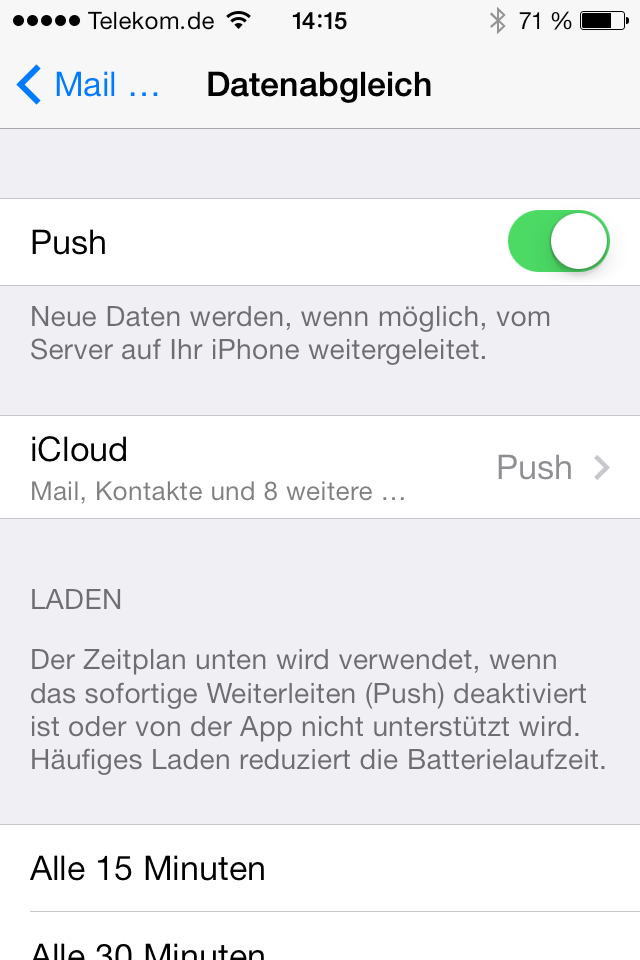Select Alle 15 Minuten schedule
Screen dimensions: 640x960
[x=320, y=868]
